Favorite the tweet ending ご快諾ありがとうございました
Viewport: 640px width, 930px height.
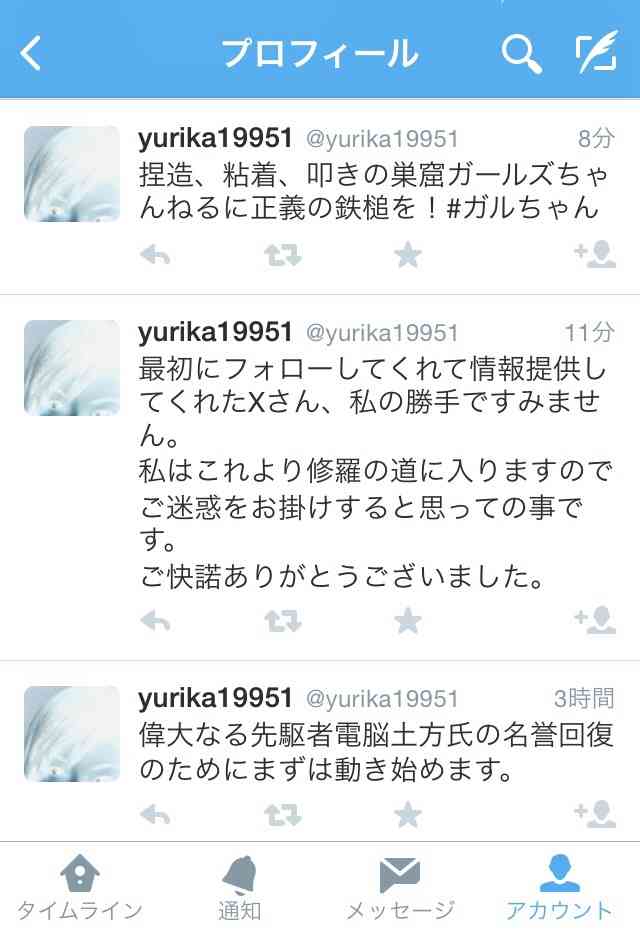(x=407, y=622)
